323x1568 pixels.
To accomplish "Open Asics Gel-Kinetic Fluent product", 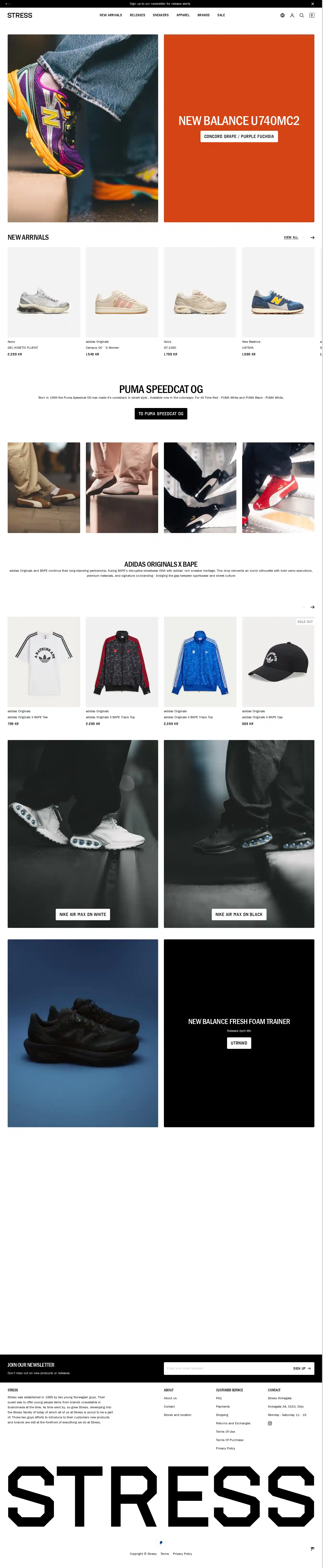I will pos(44,292).
